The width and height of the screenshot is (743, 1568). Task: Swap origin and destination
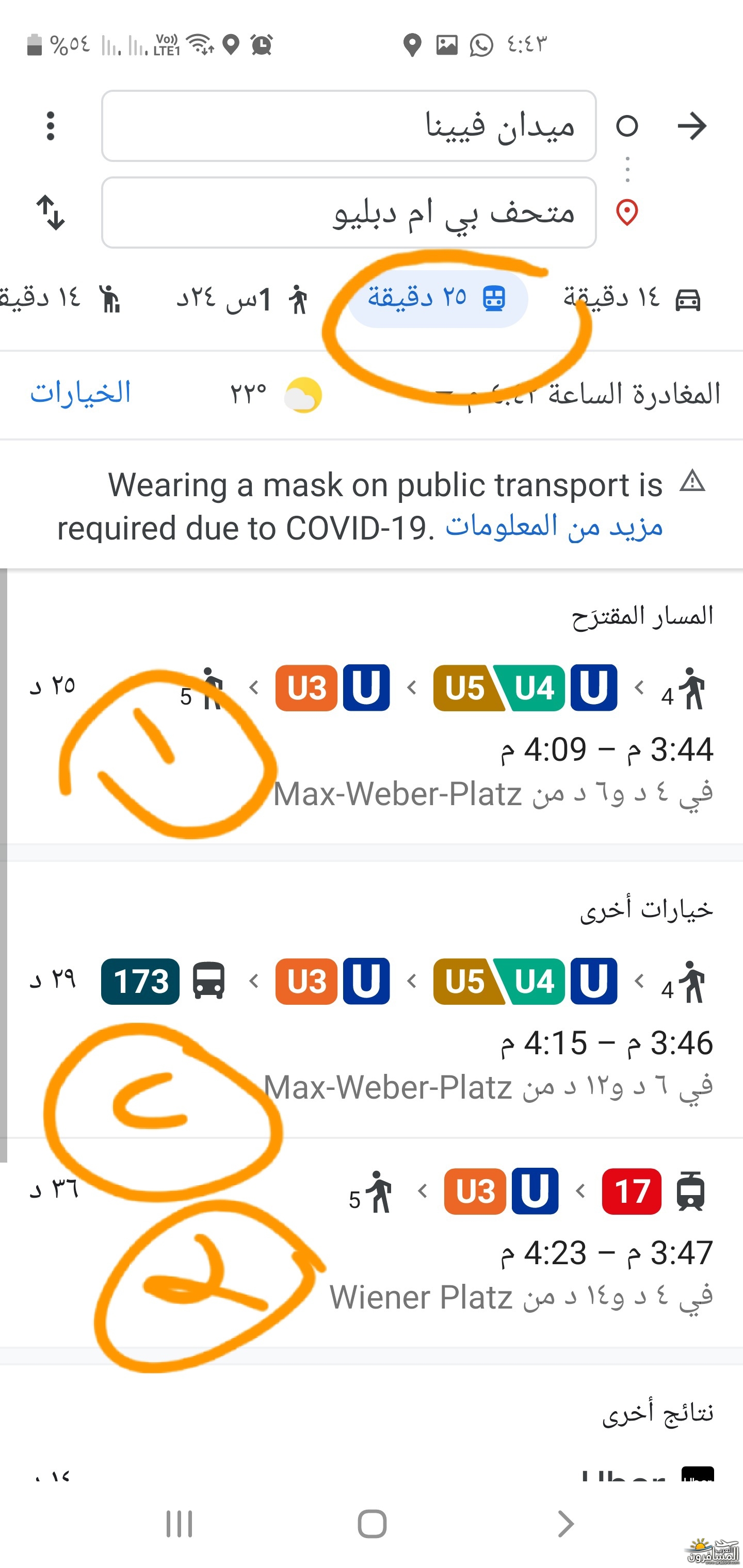[x=51, y=213]
